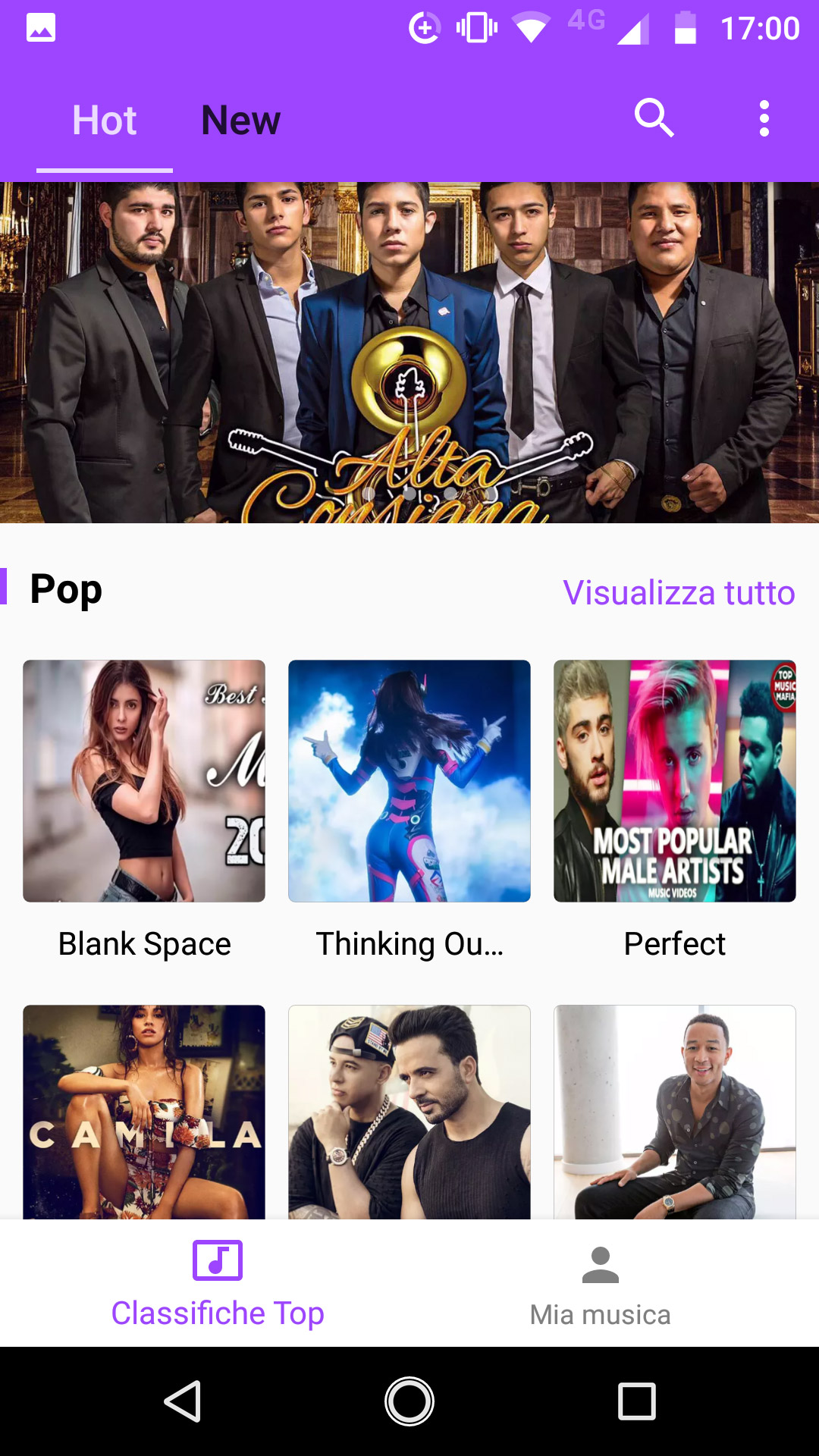Open the overflow menu
This screenshot has width=819, height=1456.
click(764, 118)
